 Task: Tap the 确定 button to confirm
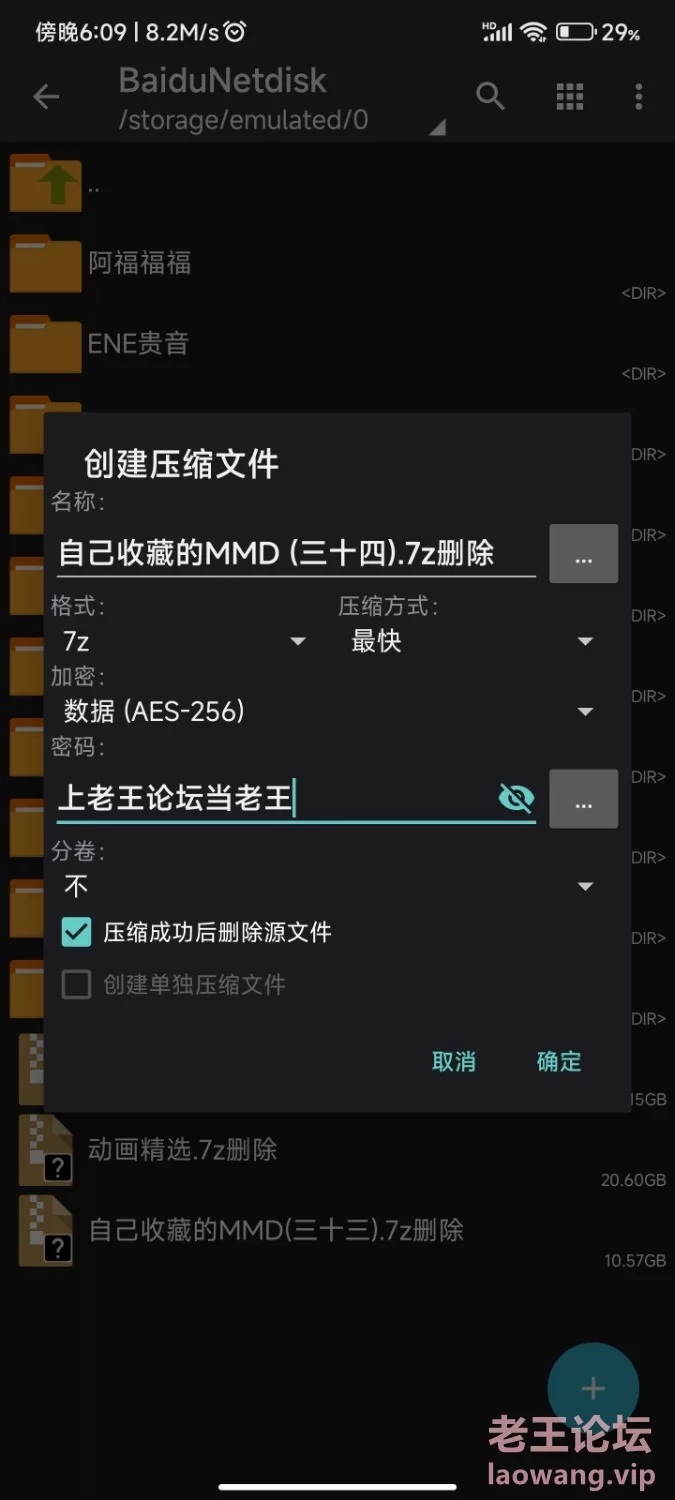coord(558,1061)
